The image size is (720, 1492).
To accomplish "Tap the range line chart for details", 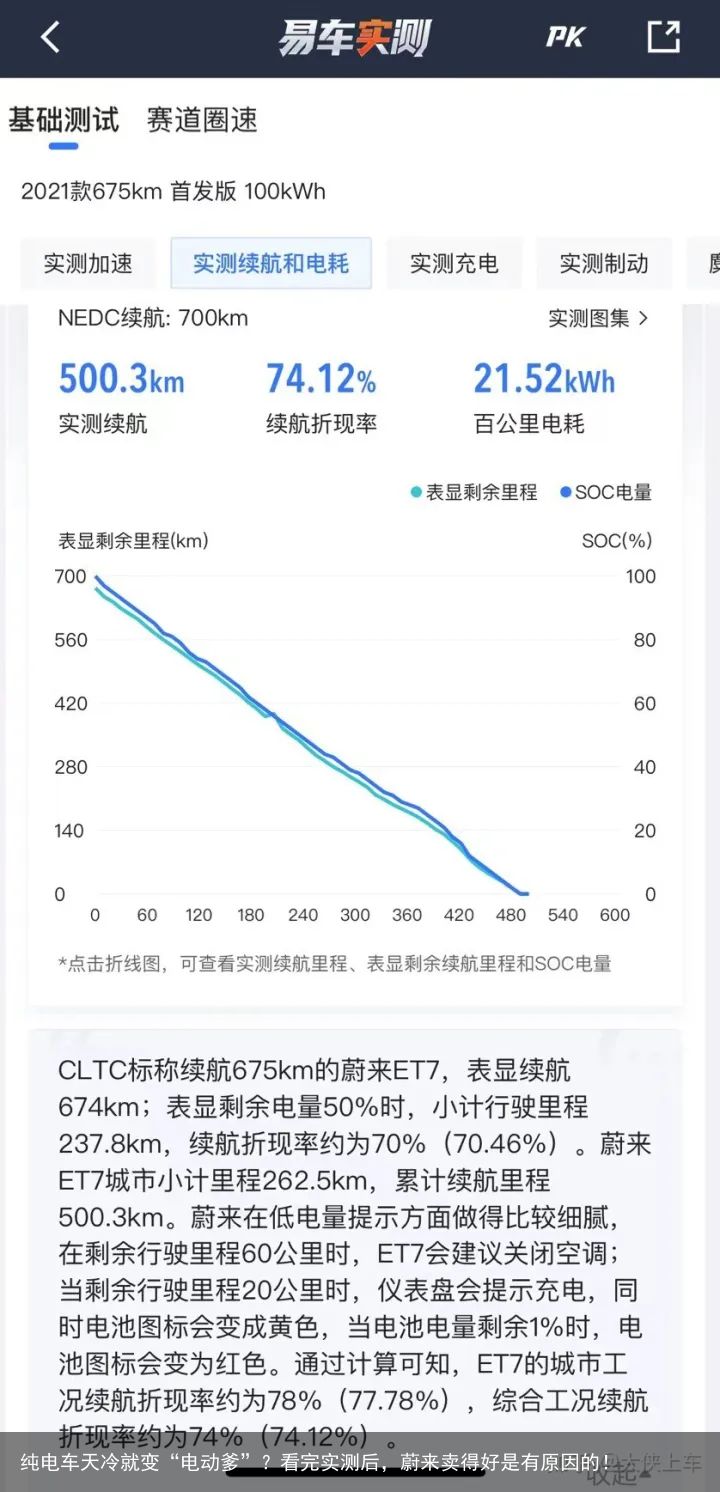I will 355,735.
